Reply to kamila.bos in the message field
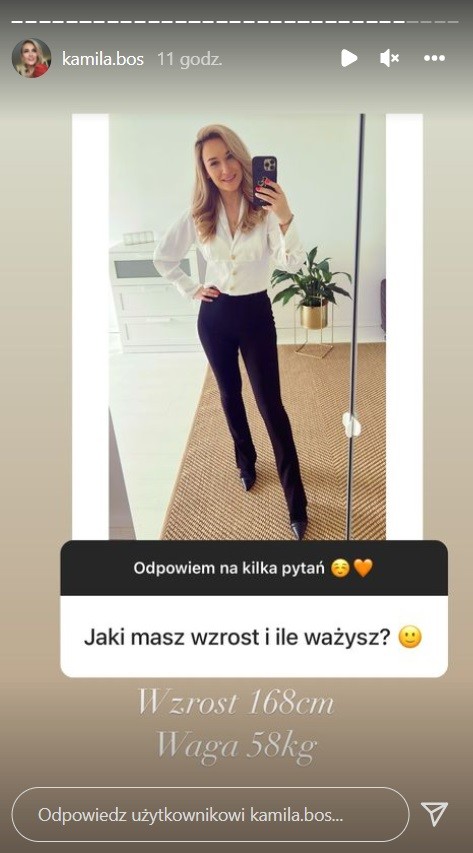The height and width of the screenshot is (853, 473). pyautogui.click(x=210, y=814)
